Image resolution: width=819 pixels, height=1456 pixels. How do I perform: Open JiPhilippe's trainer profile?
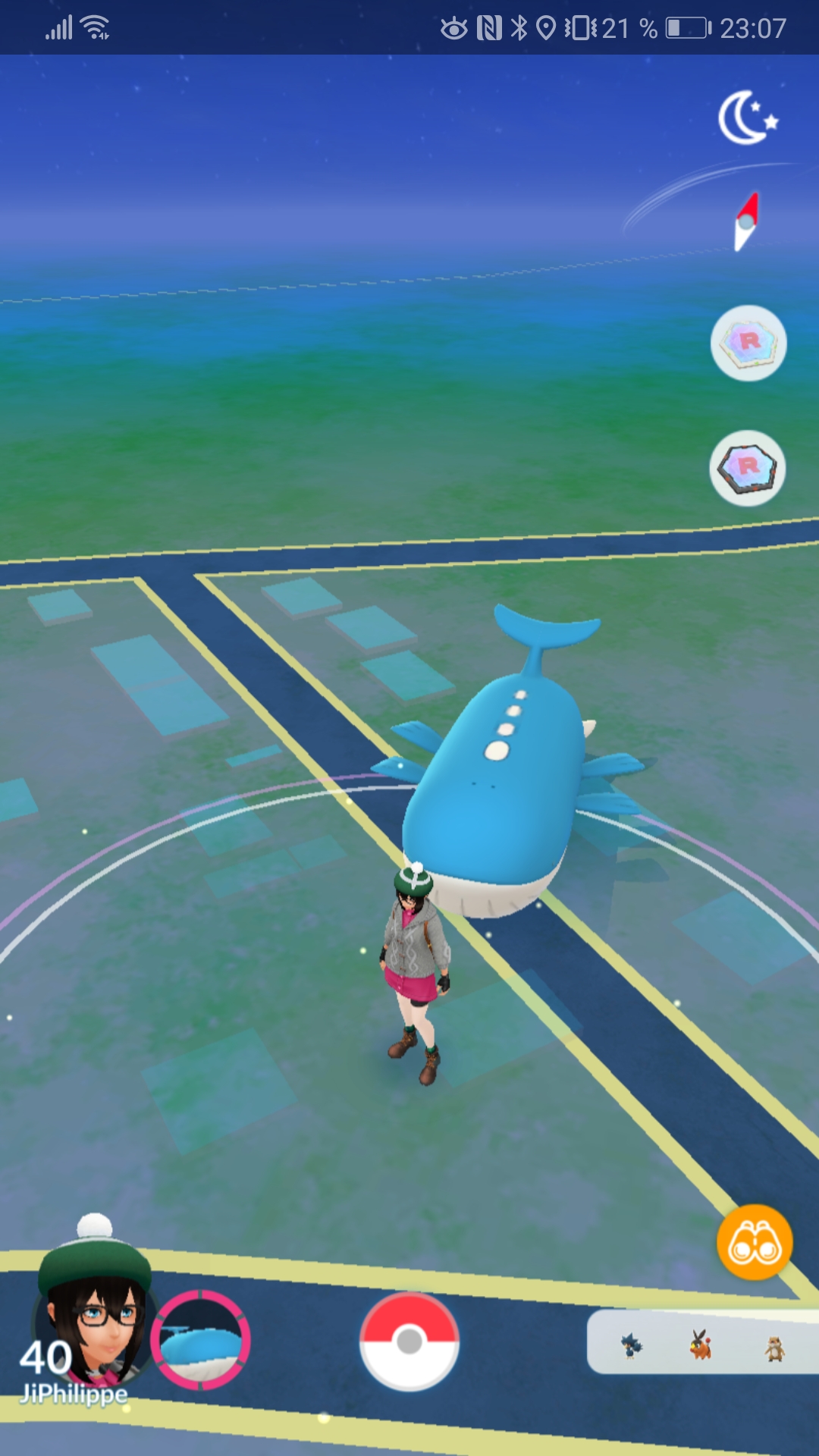click(x=89, y=1319)
